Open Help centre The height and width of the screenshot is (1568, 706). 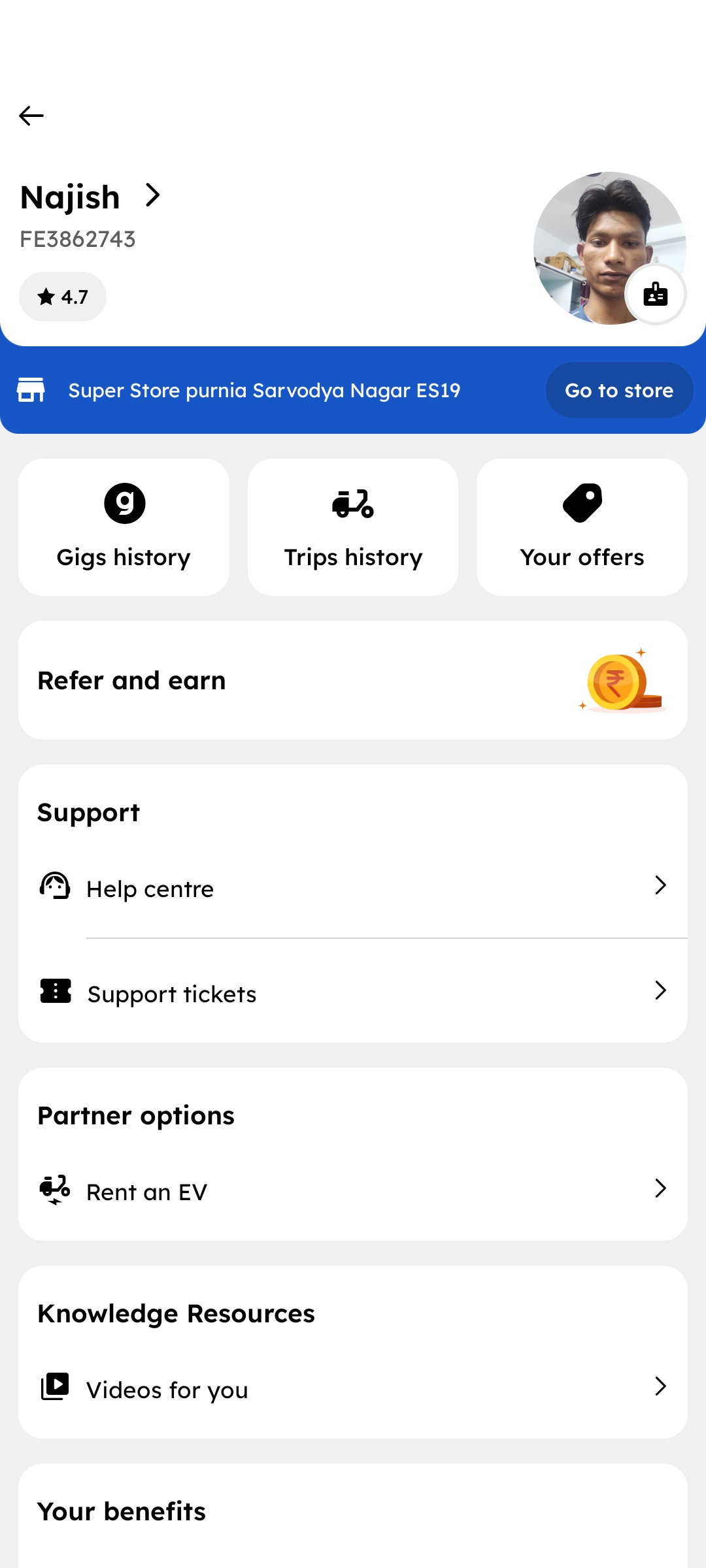[x=353, y=888]
